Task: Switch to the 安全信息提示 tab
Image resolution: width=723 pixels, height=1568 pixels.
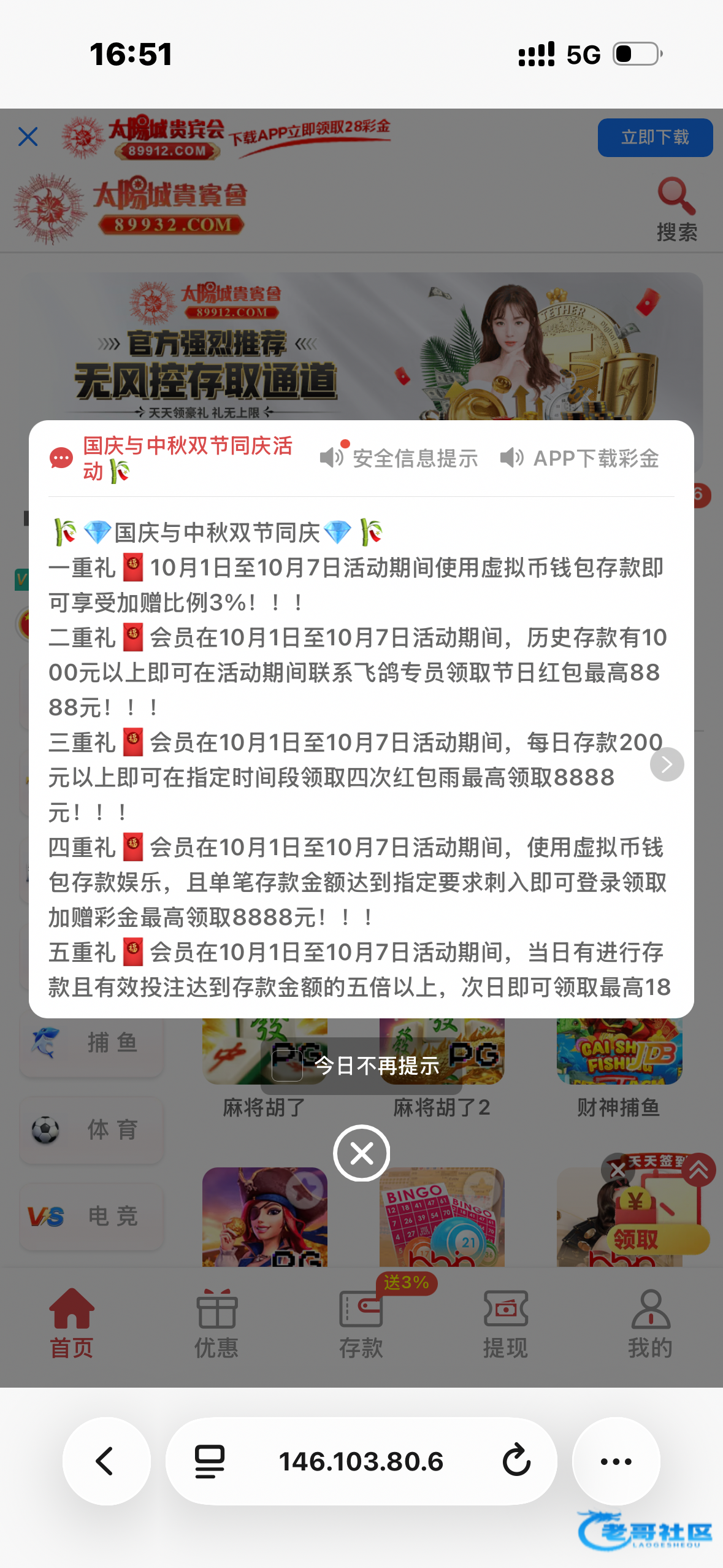Action: [x=399, y=458]
